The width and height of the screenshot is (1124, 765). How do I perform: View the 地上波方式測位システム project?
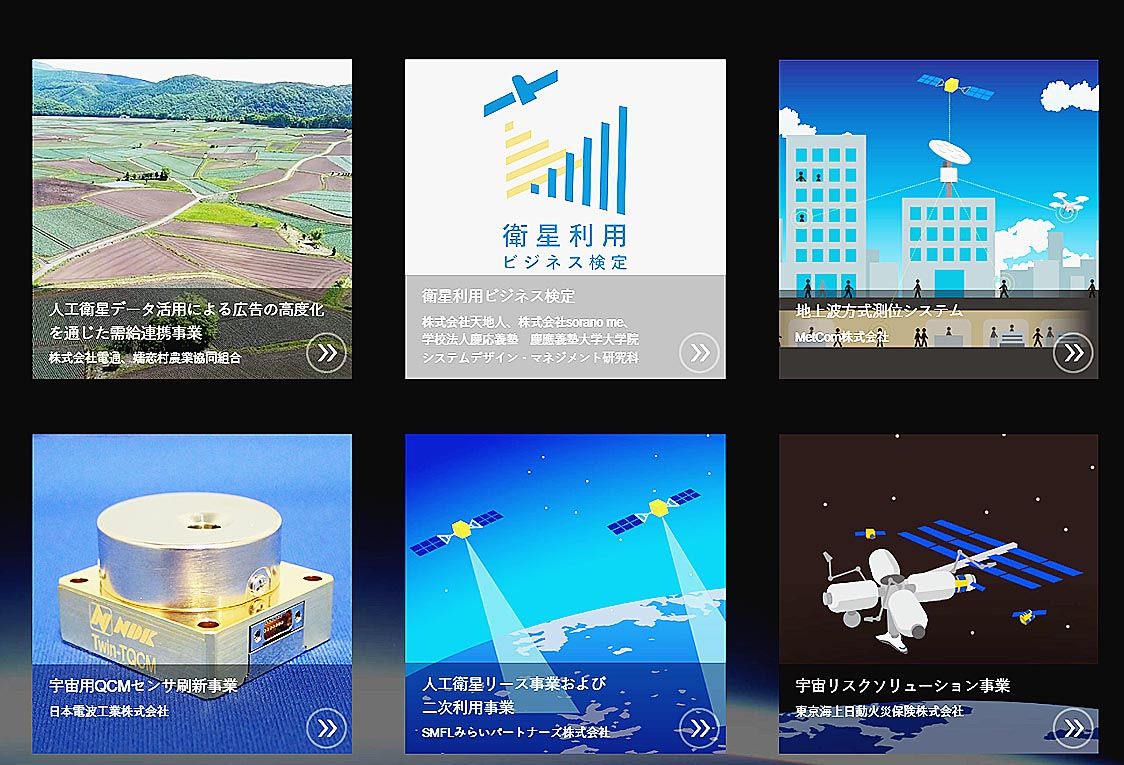pos(938,219)
